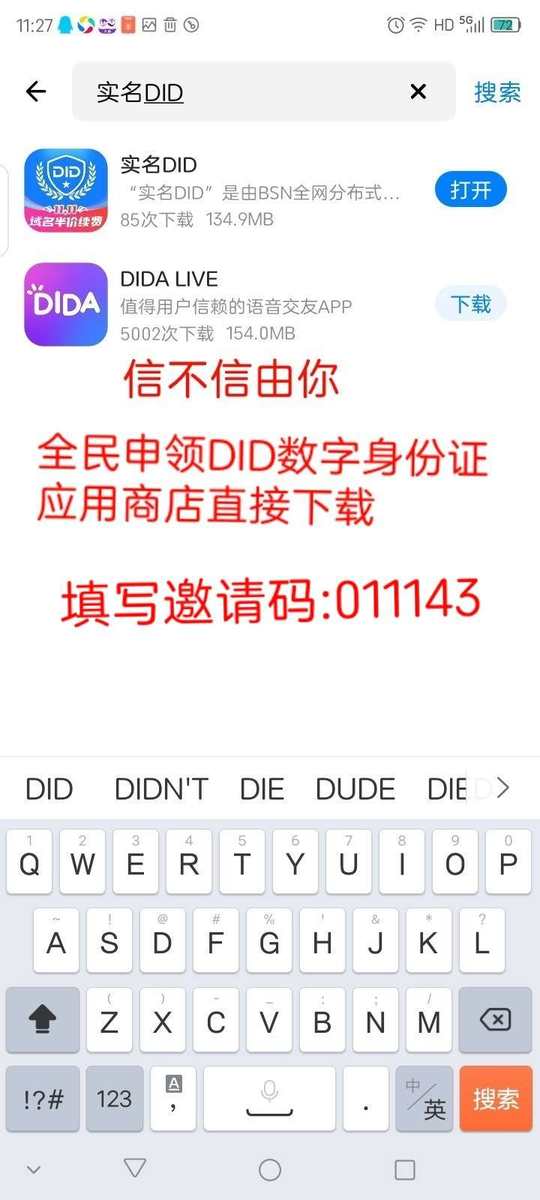Switch keyboard language with 中/英 key
The image size is (540, 1200).
[x=425, y=1098]
